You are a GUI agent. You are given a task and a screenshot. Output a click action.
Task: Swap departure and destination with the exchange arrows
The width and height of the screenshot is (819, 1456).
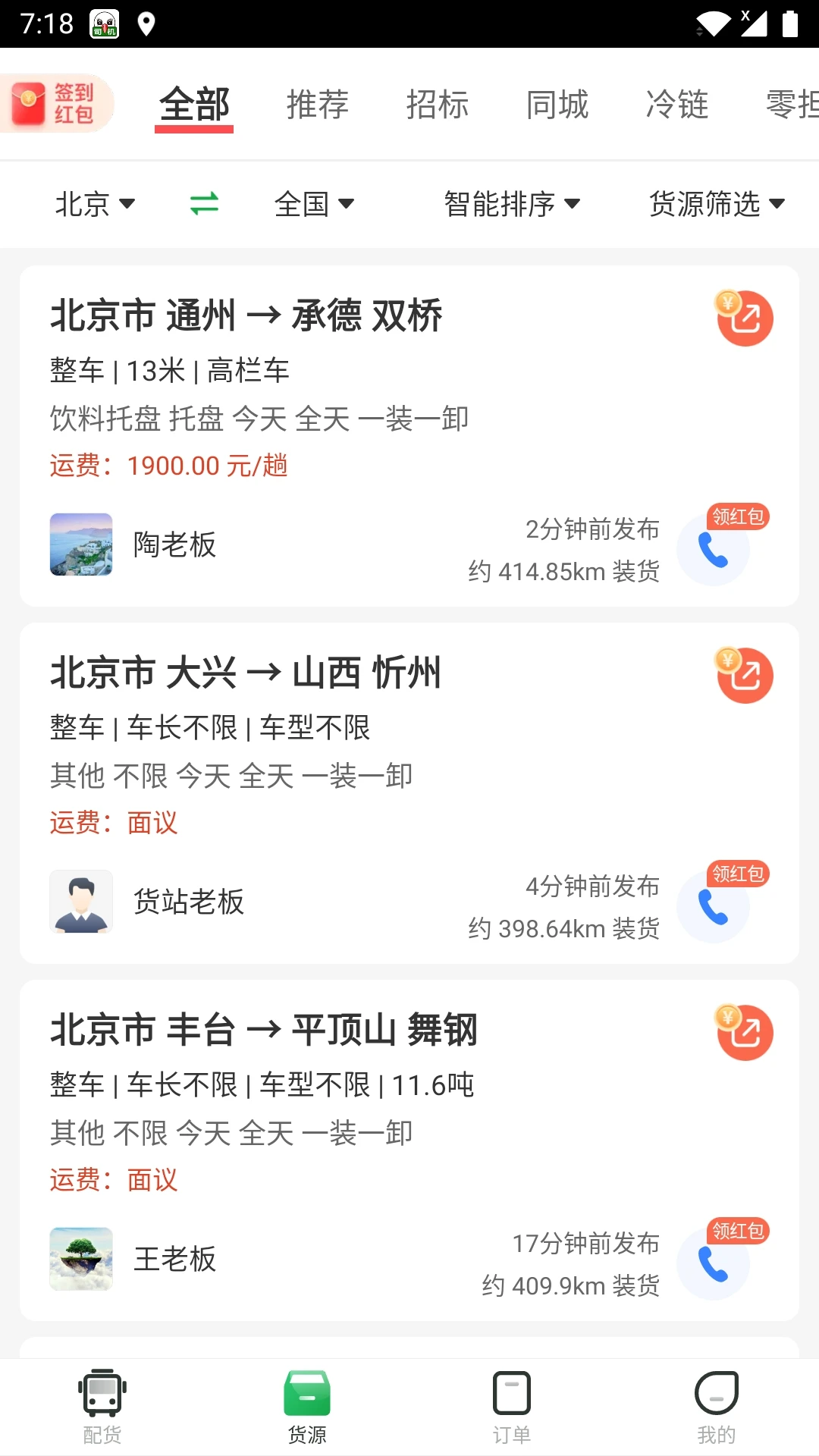click(203, 203)
